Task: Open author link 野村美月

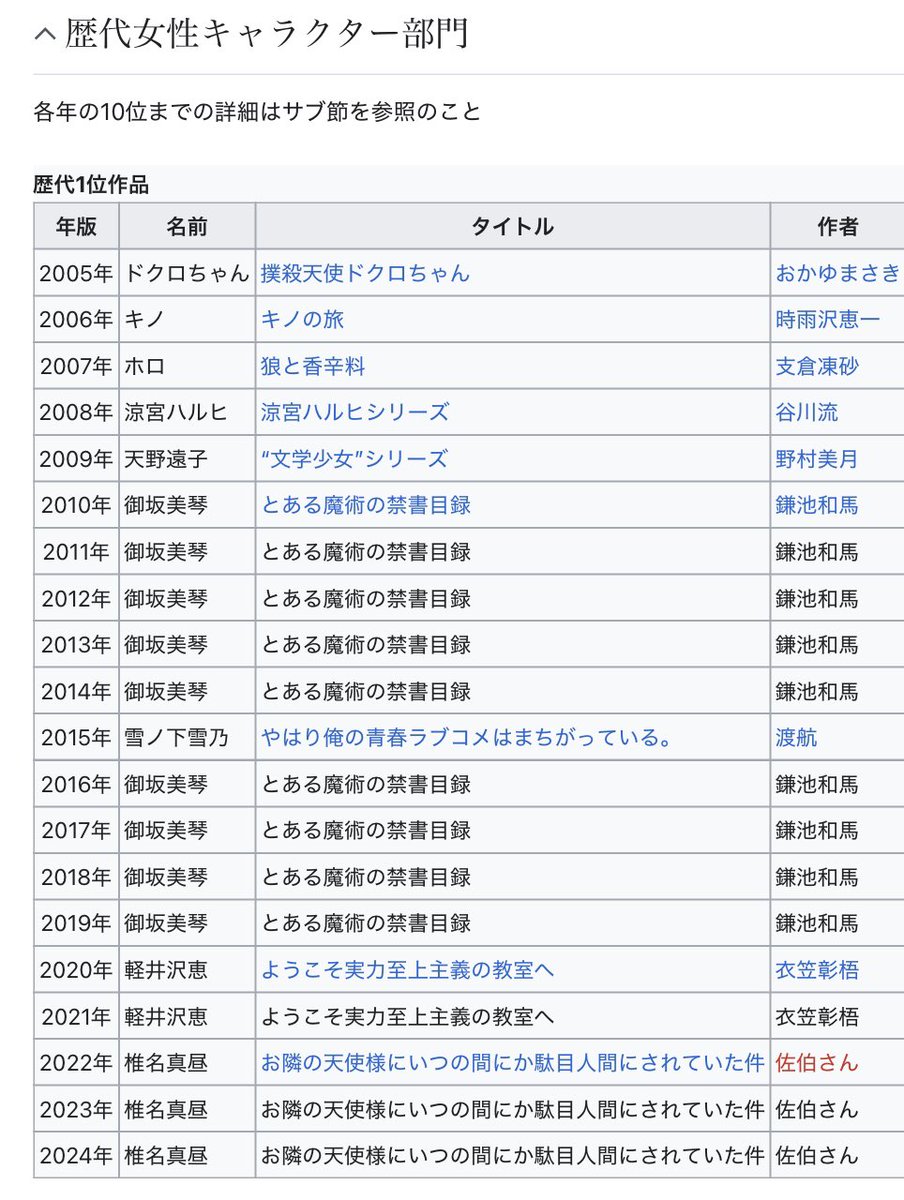Action: (817, 459)
